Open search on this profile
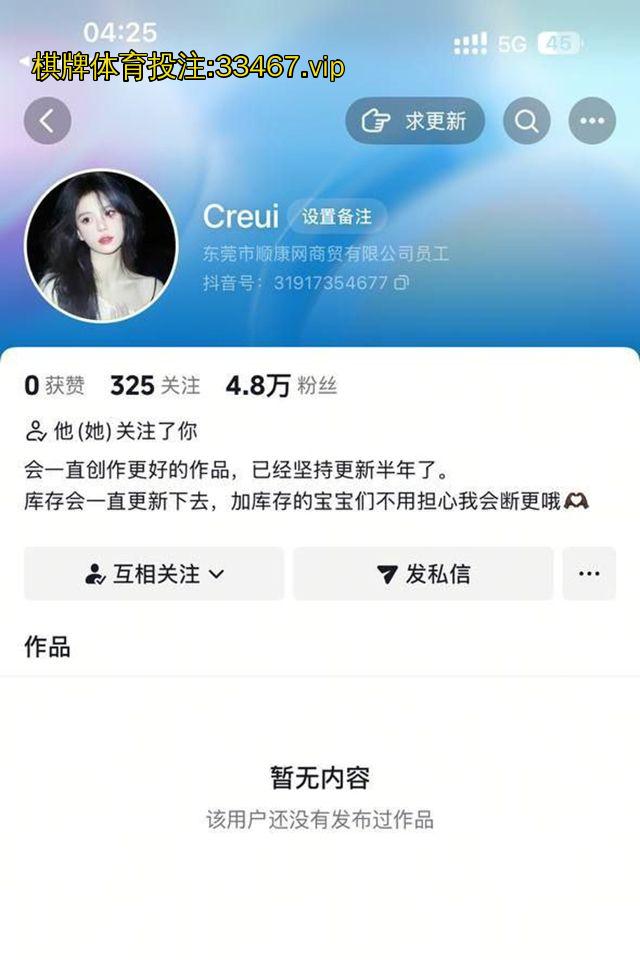The height and width of the screenshot is (960, 640). 526,121
